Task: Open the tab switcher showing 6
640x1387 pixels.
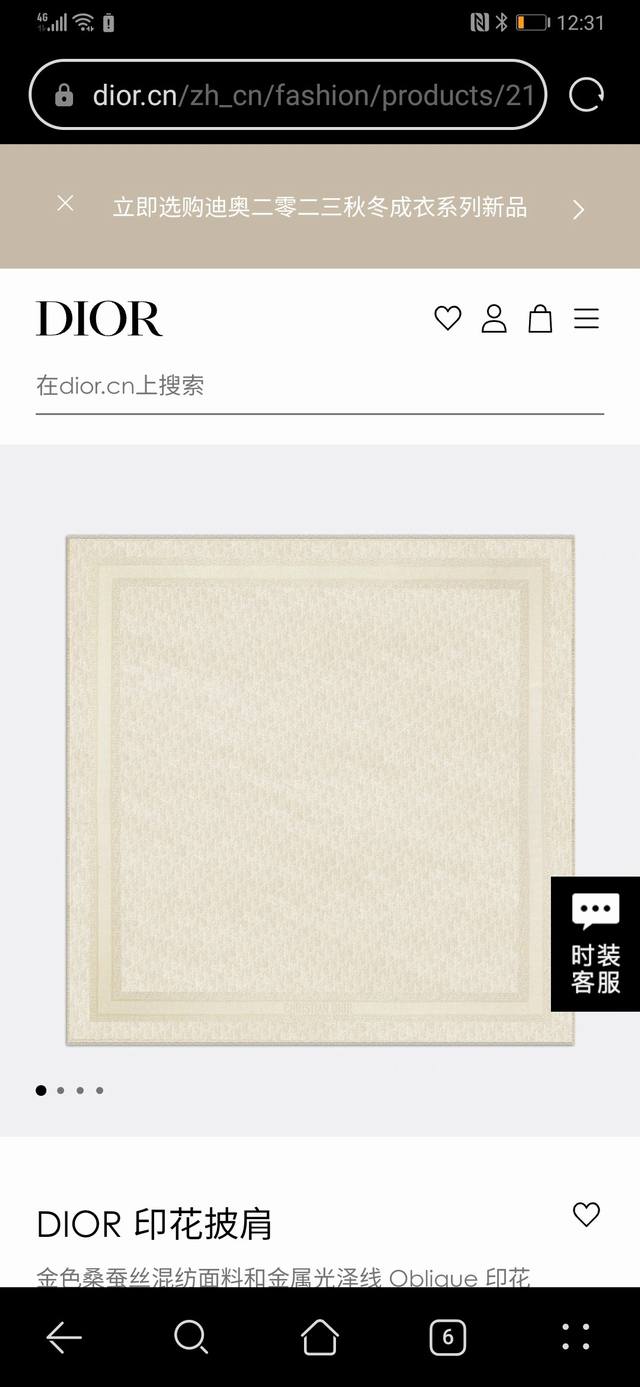Action: pyautogui.click(x=447, y=1337)
